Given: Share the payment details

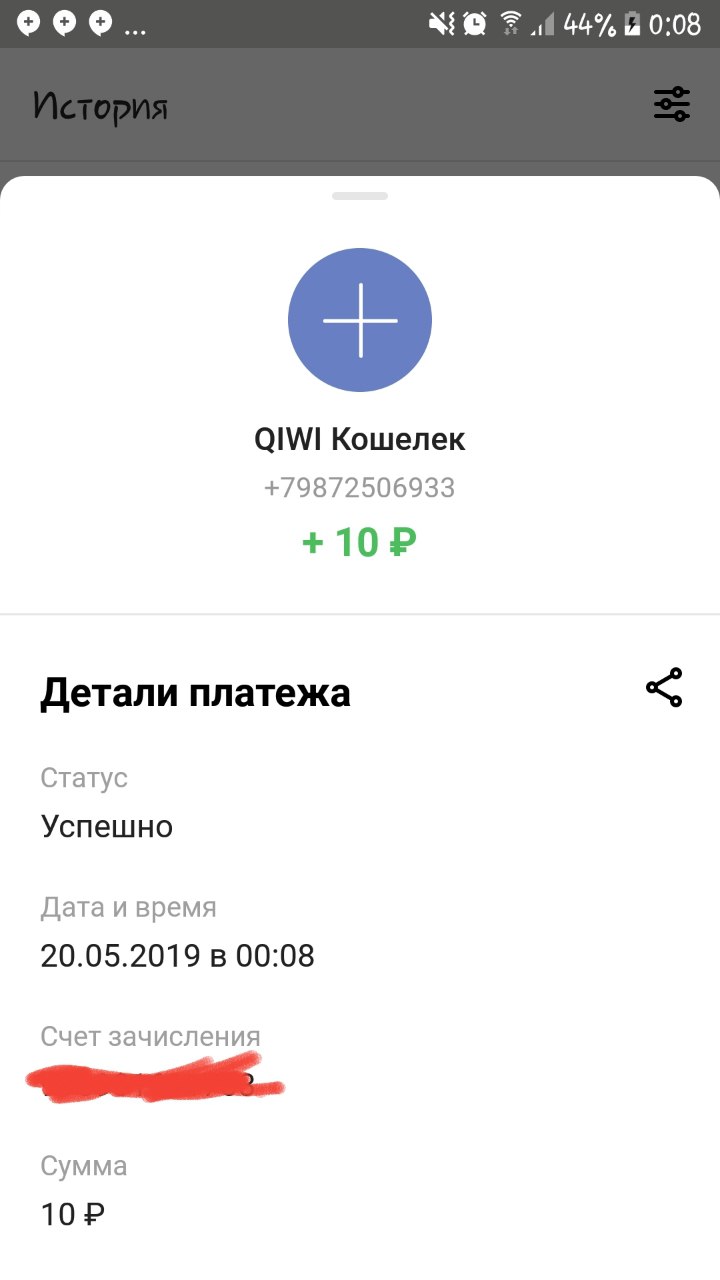Looking at the screenshot, I should 664,688.
